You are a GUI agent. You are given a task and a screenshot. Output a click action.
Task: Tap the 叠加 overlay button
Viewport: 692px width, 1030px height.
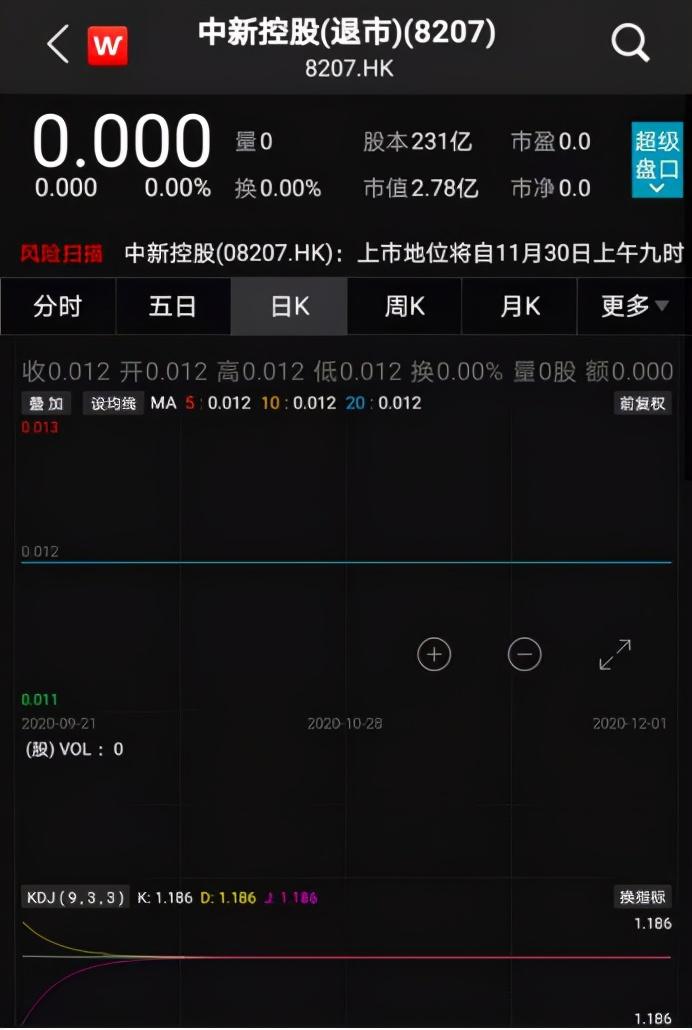(x=45, y=403)
